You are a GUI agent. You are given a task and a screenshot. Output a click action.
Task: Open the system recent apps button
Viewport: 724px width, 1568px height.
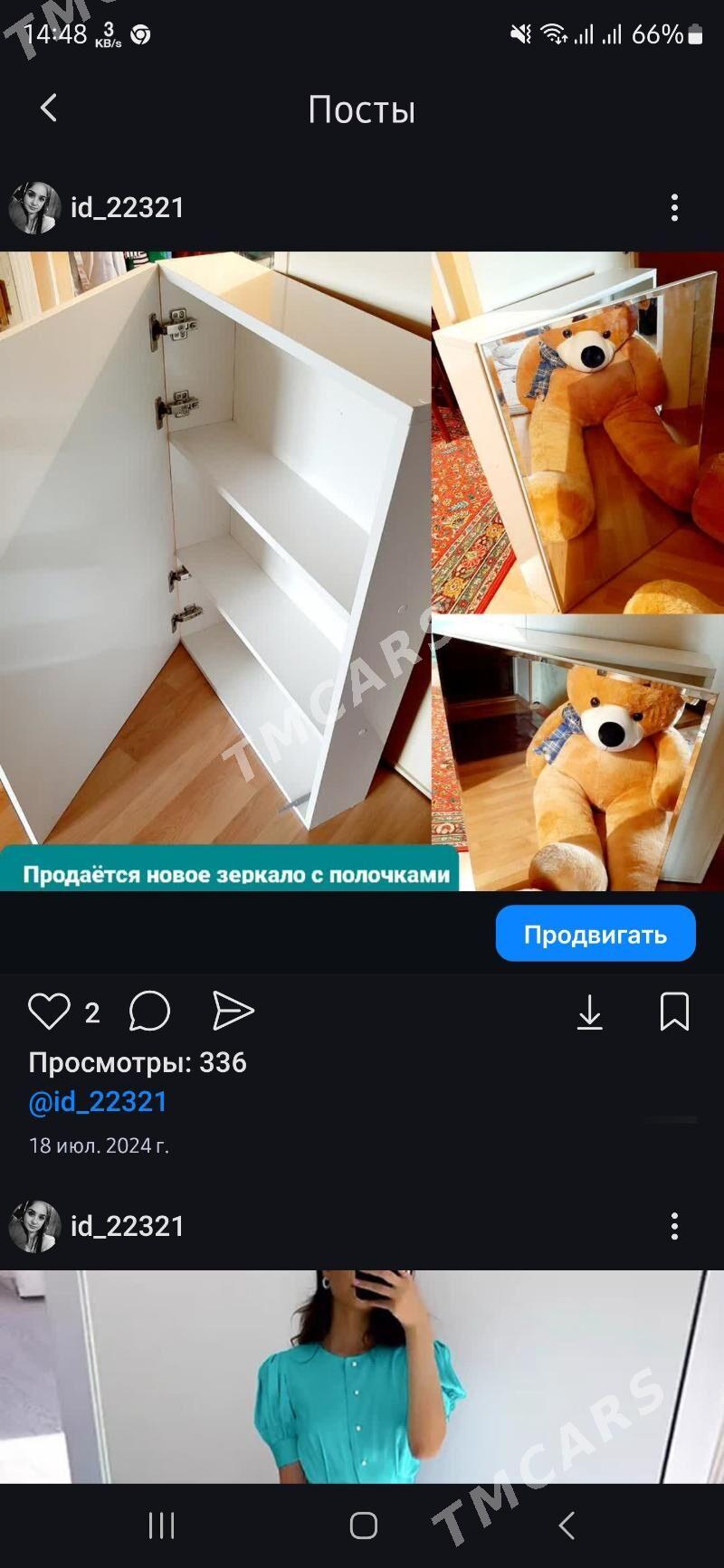161,1525
